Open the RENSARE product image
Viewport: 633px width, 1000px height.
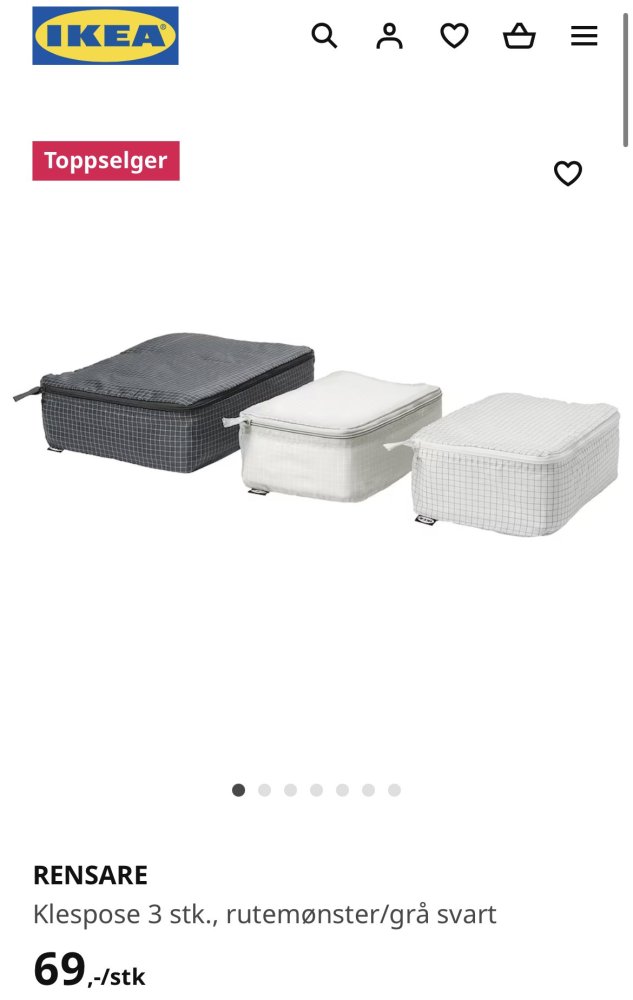(316, 435)
